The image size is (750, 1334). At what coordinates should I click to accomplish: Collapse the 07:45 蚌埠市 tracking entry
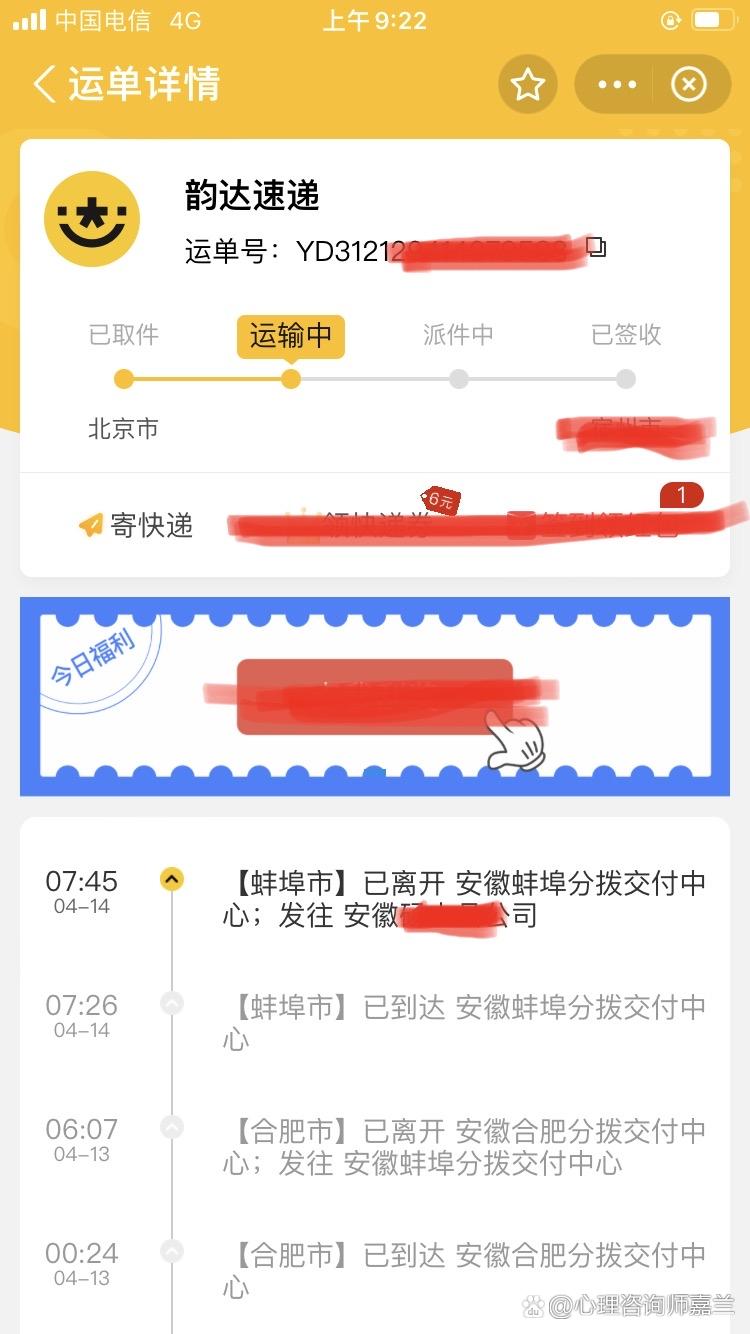[x=172, y=877]
